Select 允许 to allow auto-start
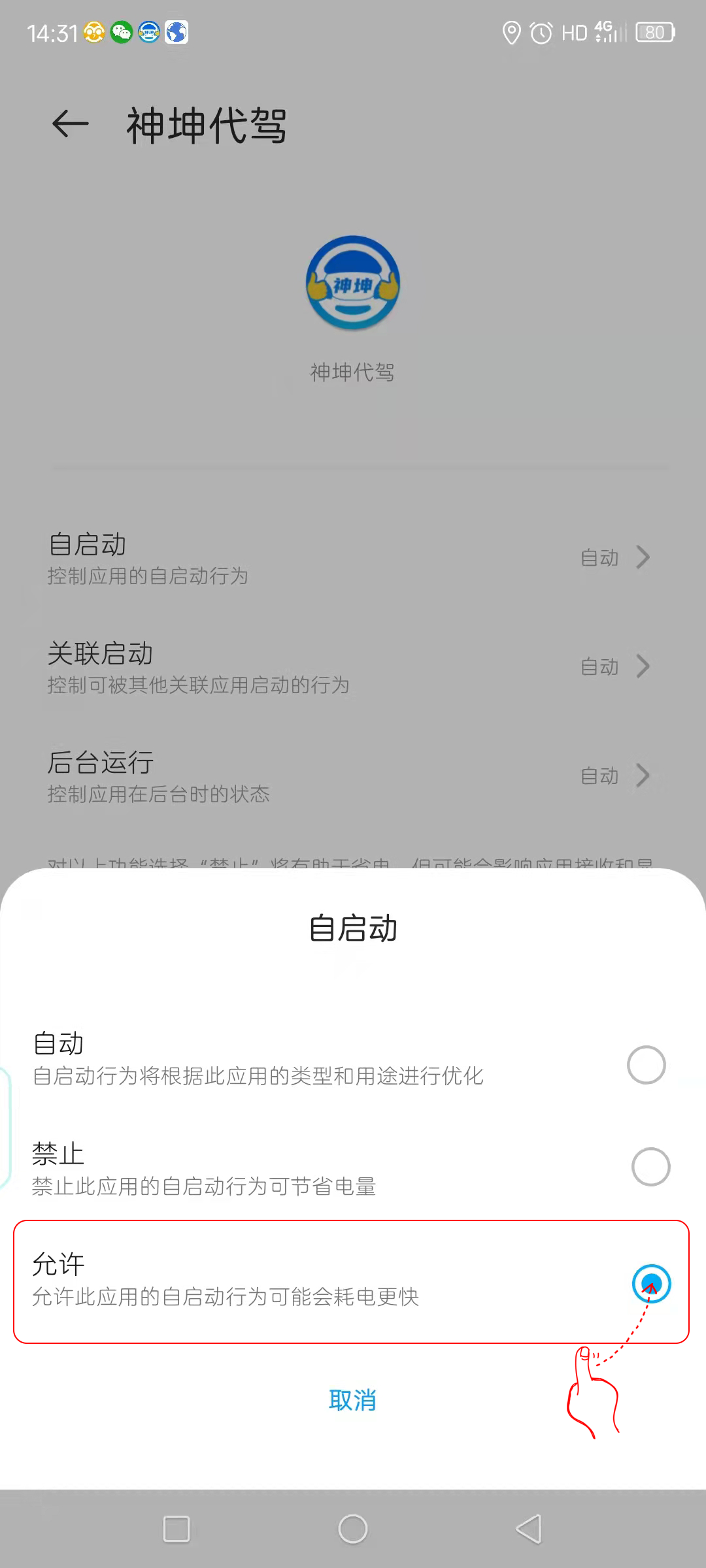Viewport: 706px width, 1568px height. [651, 1283]
